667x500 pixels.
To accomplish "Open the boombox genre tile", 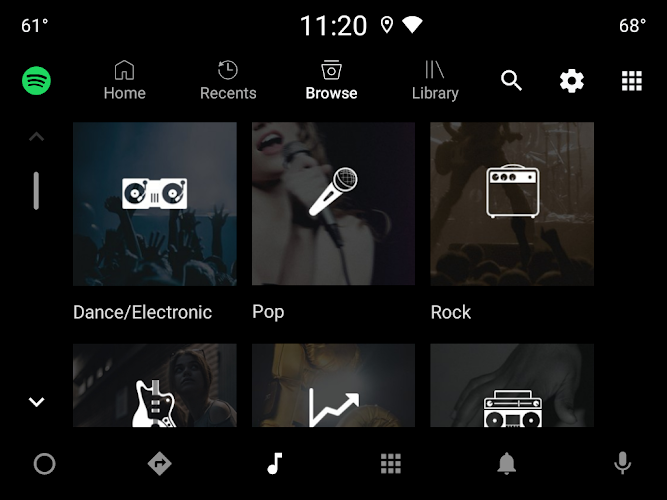I will coord(512,386).
